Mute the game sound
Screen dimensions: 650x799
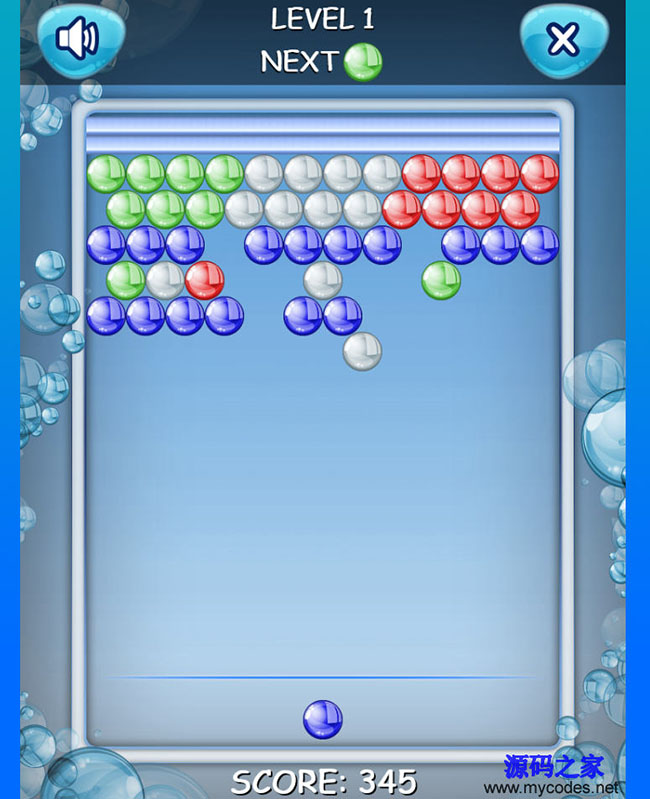[x=79, y=40]
